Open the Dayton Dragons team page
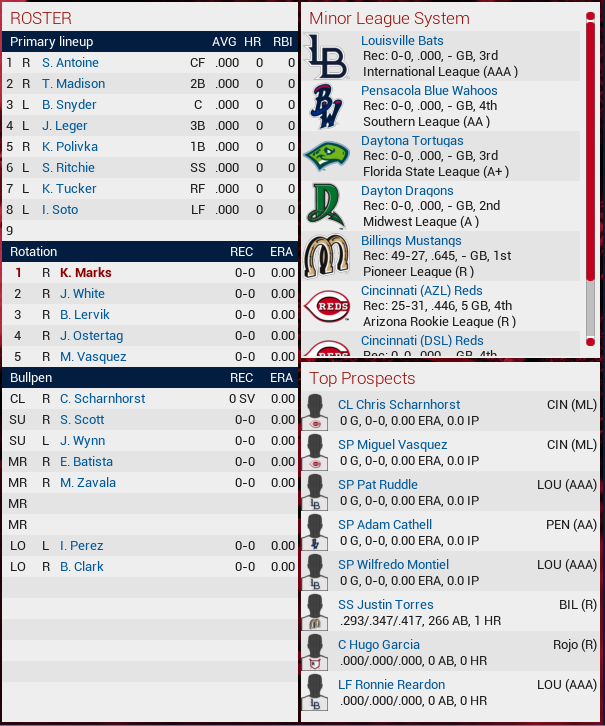Viewport: 605px width, 726px height. click(x=407, y=191)
